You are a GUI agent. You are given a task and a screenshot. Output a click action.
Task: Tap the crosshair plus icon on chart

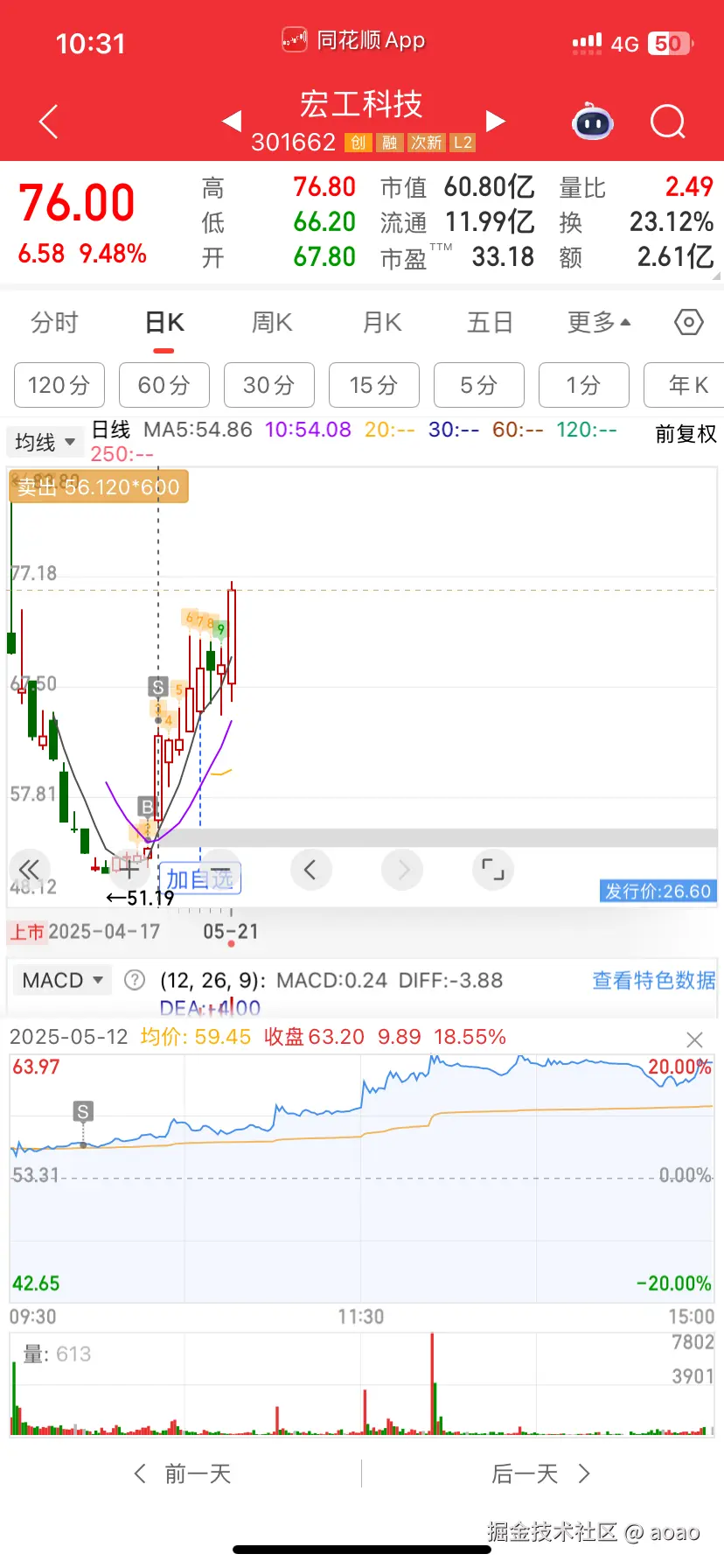[x=129, y=870]
